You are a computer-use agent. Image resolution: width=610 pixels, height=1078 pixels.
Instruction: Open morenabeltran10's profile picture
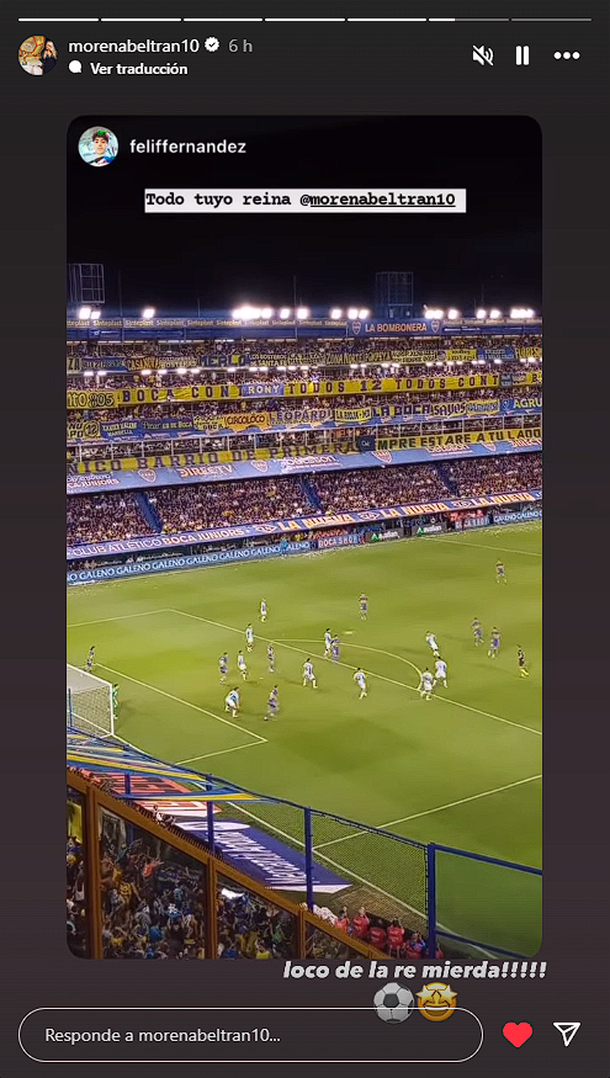coord(37,55)
